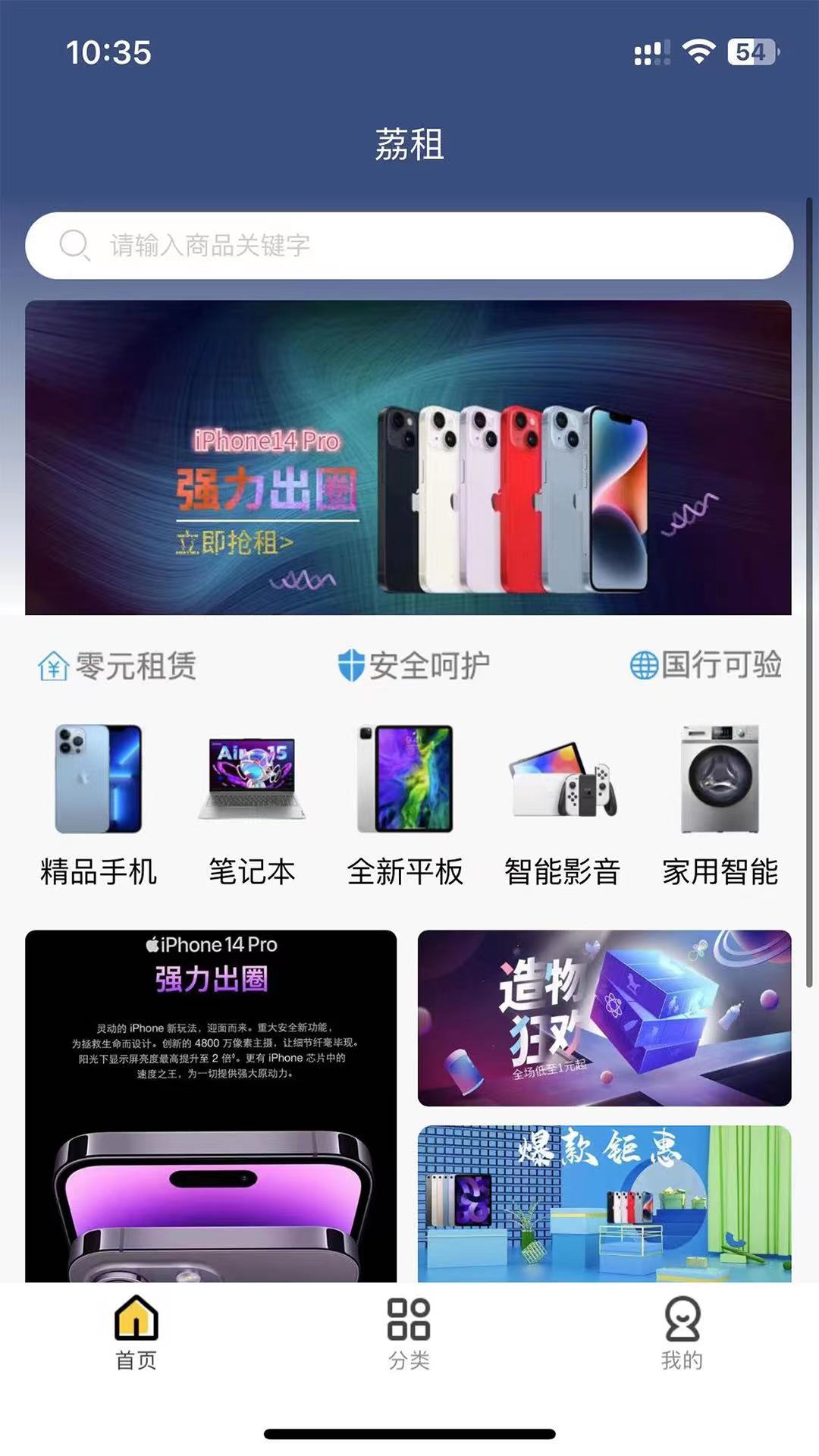Switch to the 分类 tab
Image resolution: width=819 pixels, height=1456 pixels.
tap(409, 1333)
